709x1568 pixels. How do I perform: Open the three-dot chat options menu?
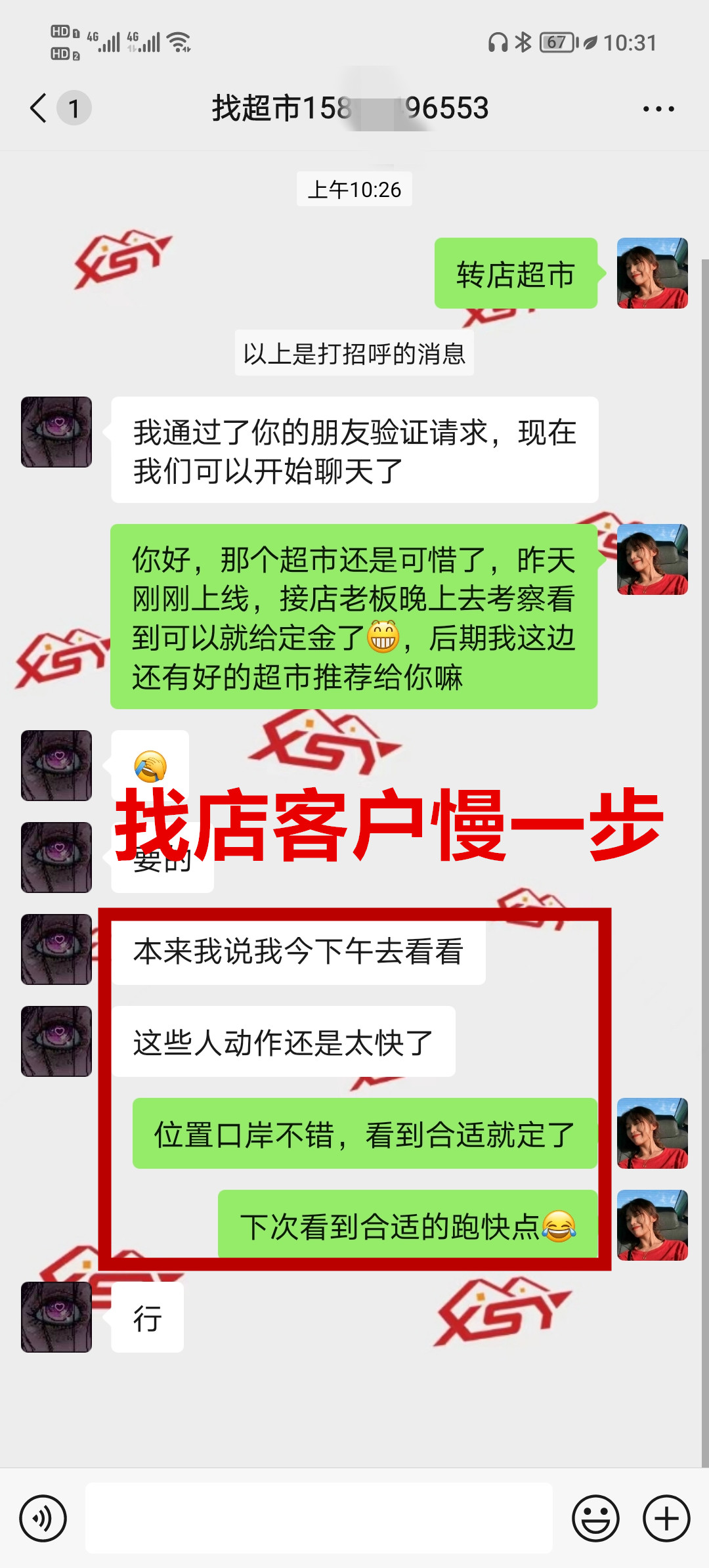click(658, 109)
